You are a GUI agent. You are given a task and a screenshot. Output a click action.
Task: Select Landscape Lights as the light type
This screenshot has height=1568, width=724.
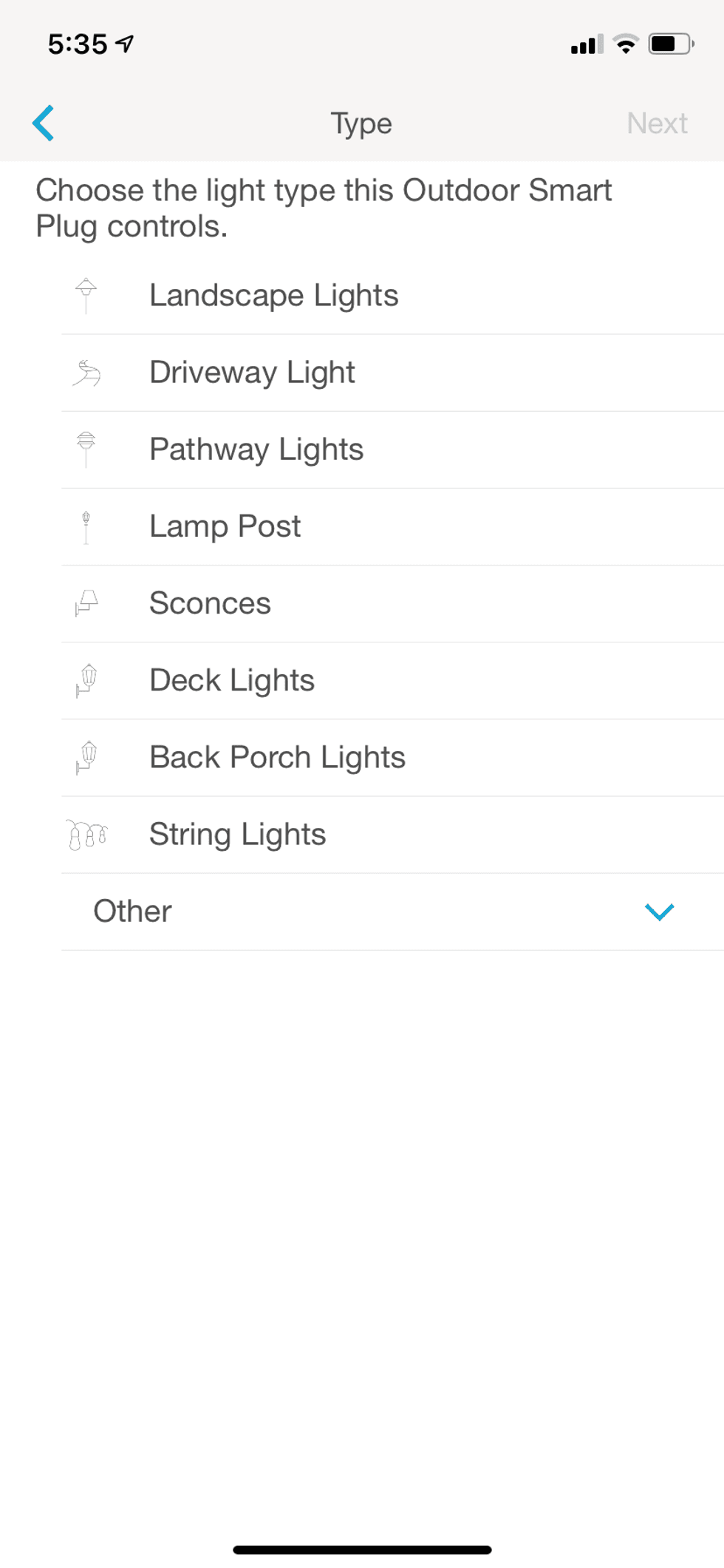pyautogui.click(x=274, y=295)
